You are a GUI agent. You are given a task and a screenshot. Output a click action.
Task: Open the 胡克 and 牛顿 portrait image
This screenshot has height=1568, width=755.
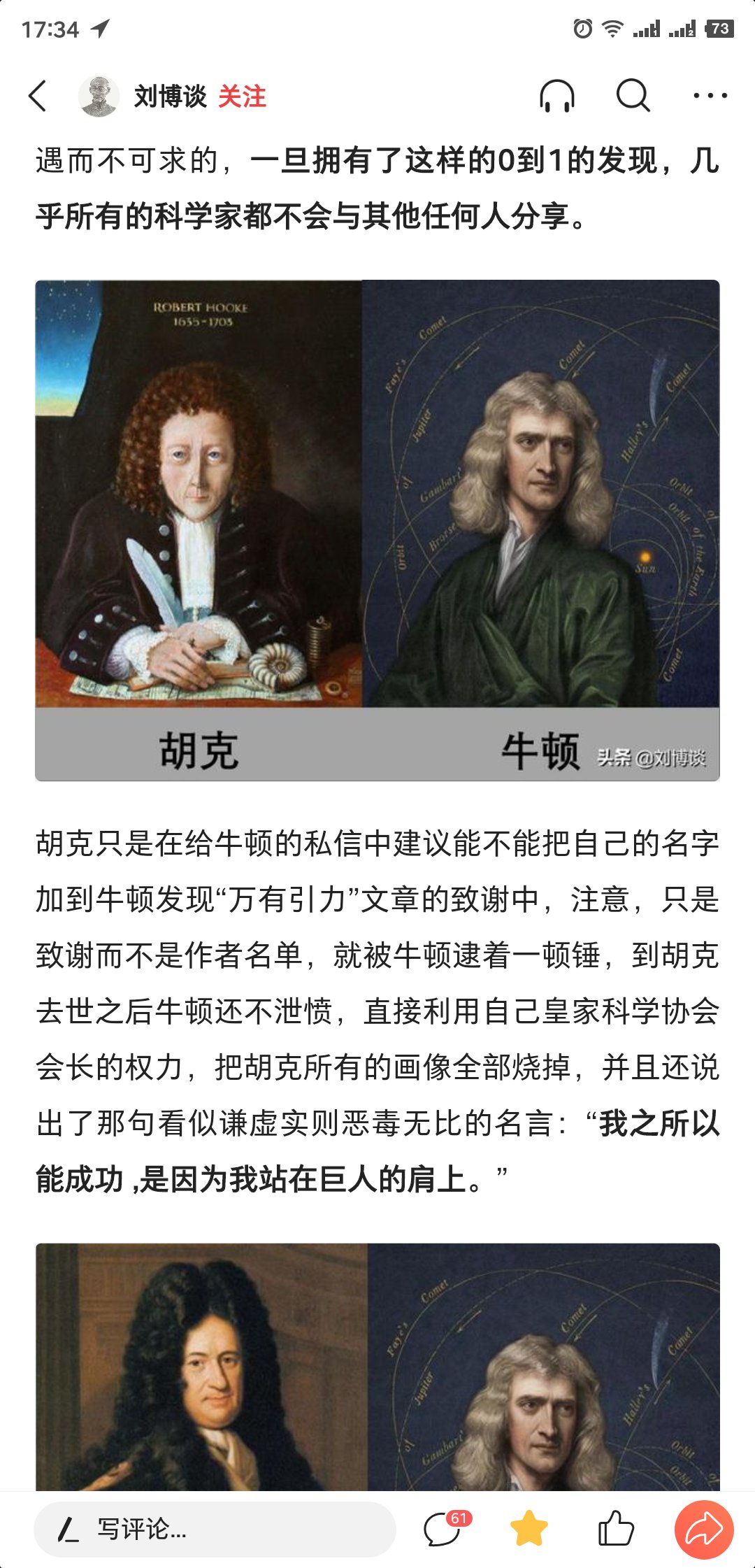(377, 529)
